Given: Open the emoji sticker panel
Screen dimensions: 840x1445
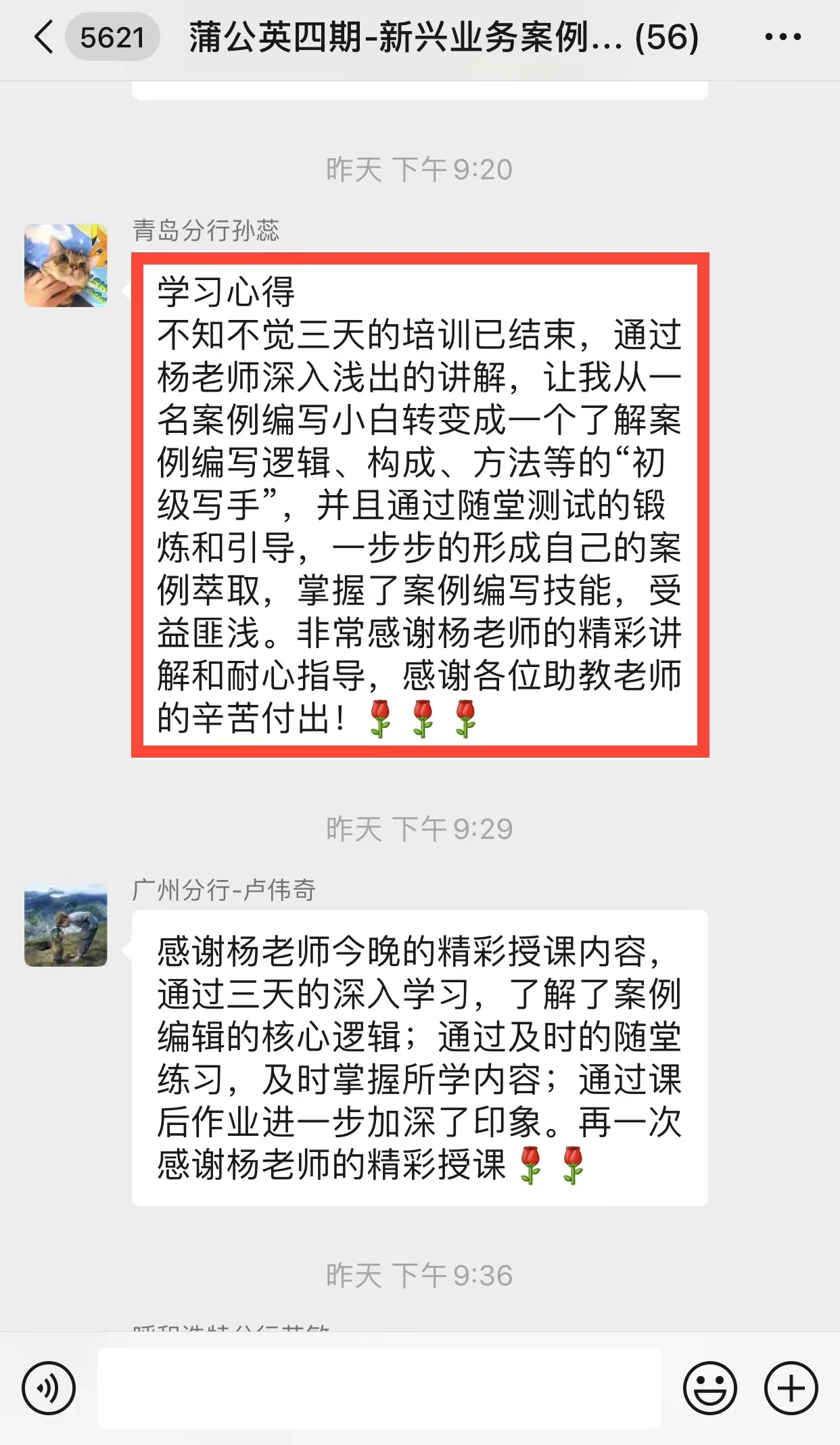Looking at the screenshot, I should click(709, 1388).
